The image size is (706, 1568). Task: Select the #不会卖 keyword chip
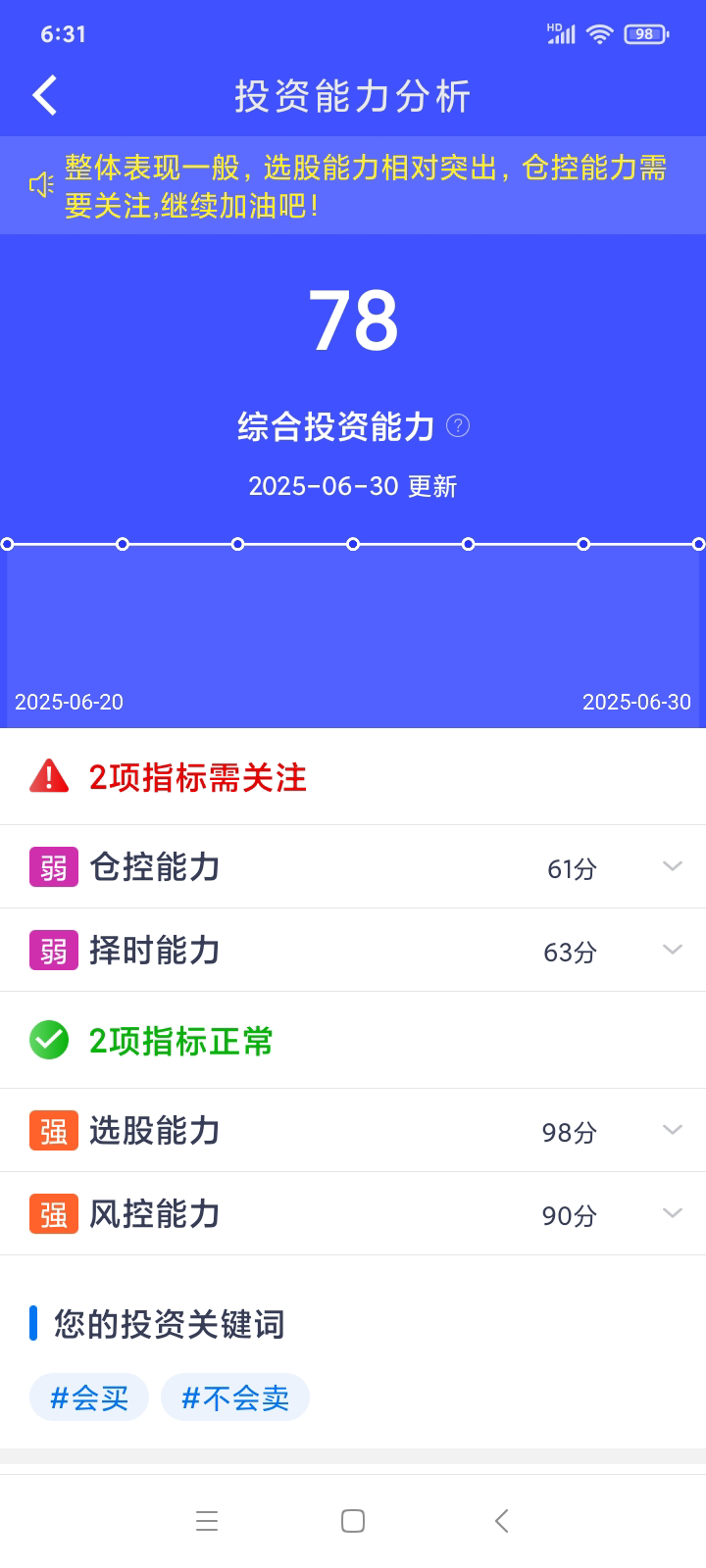pyautogui.click(x=235, y=1397)
